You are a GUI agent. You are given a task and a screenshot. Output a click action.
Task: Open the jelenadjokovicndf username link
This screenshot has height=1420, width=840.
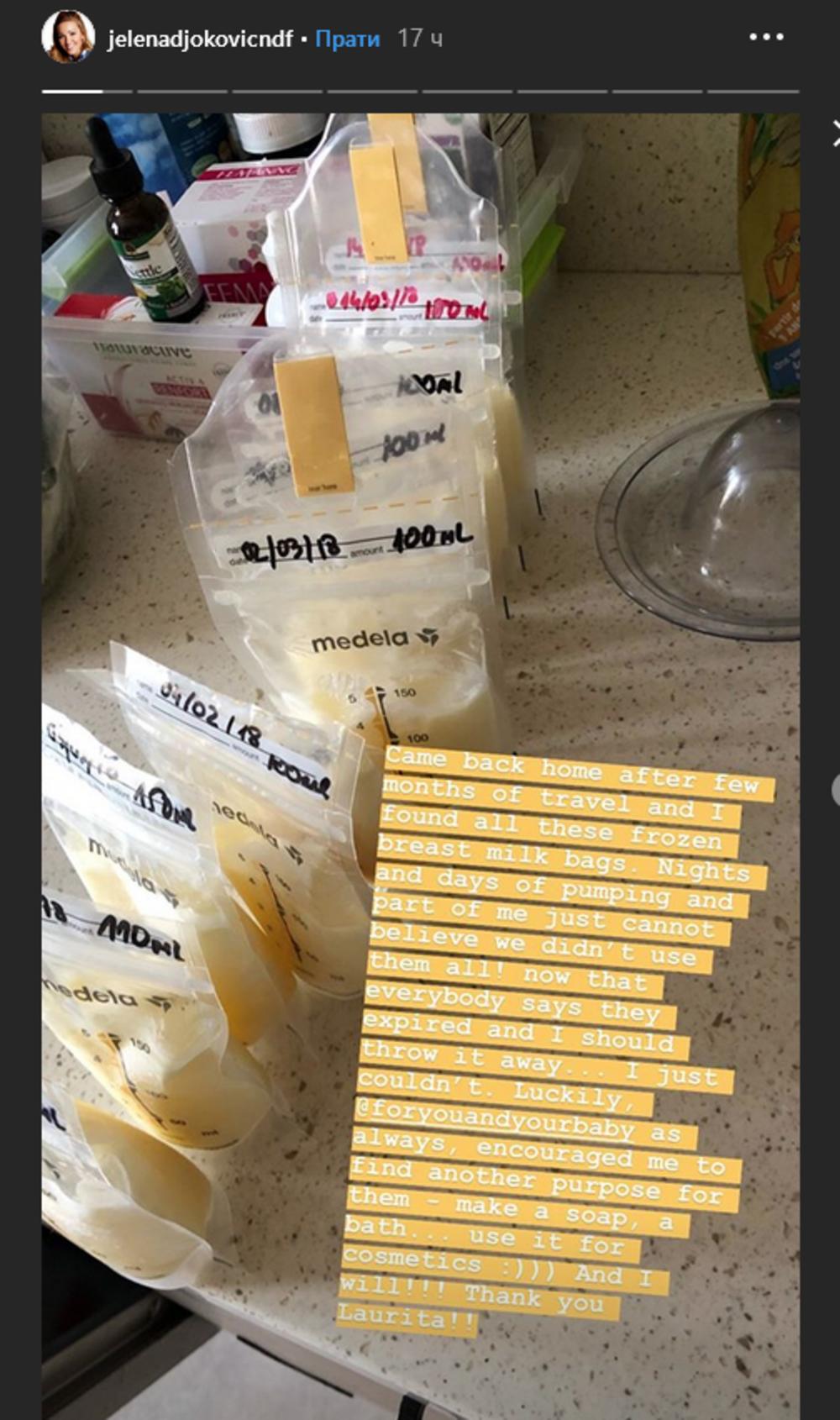tap(200, 39)
